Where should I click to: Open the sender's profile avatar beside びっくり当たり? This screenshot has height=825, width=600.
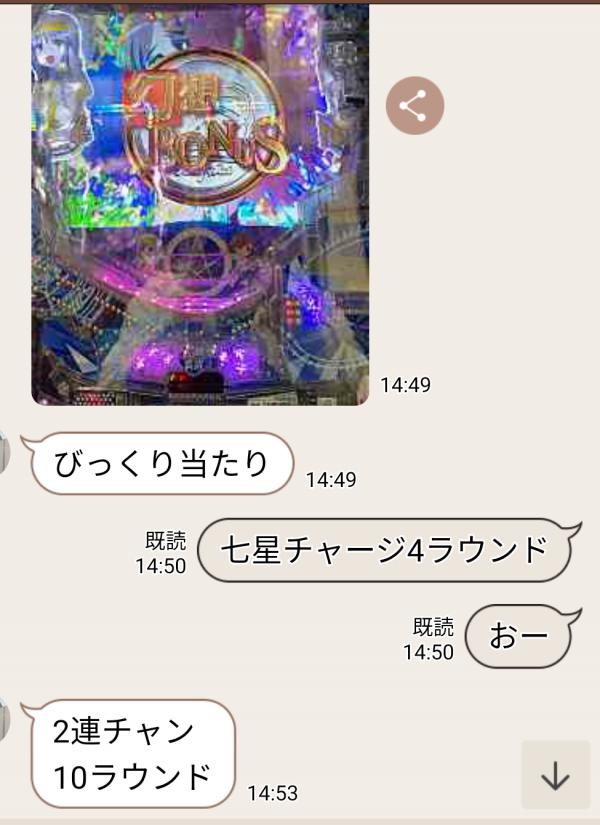point(5,455)
